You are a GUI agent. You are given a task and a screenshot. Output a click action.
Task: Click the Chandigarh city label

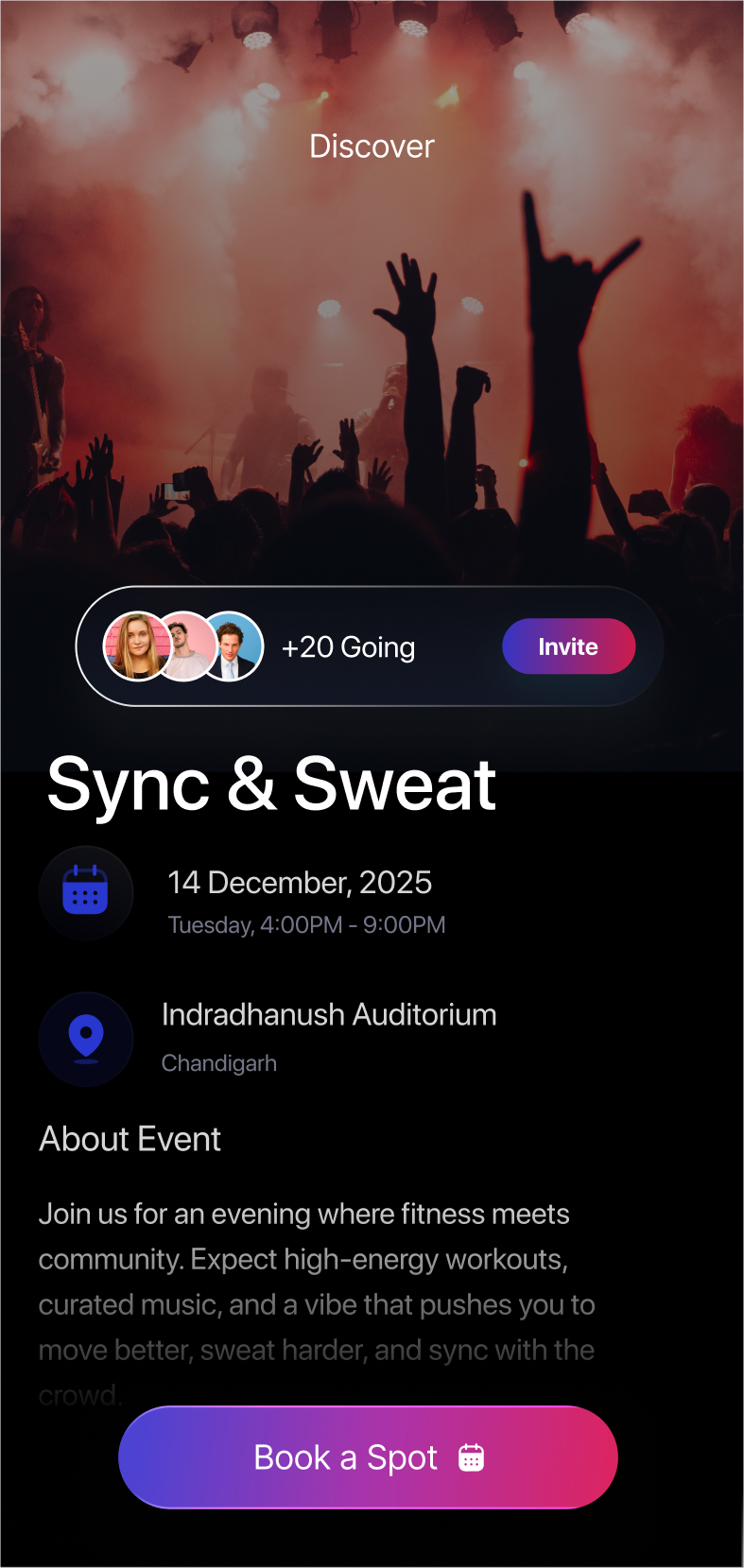coord(219,1062)
